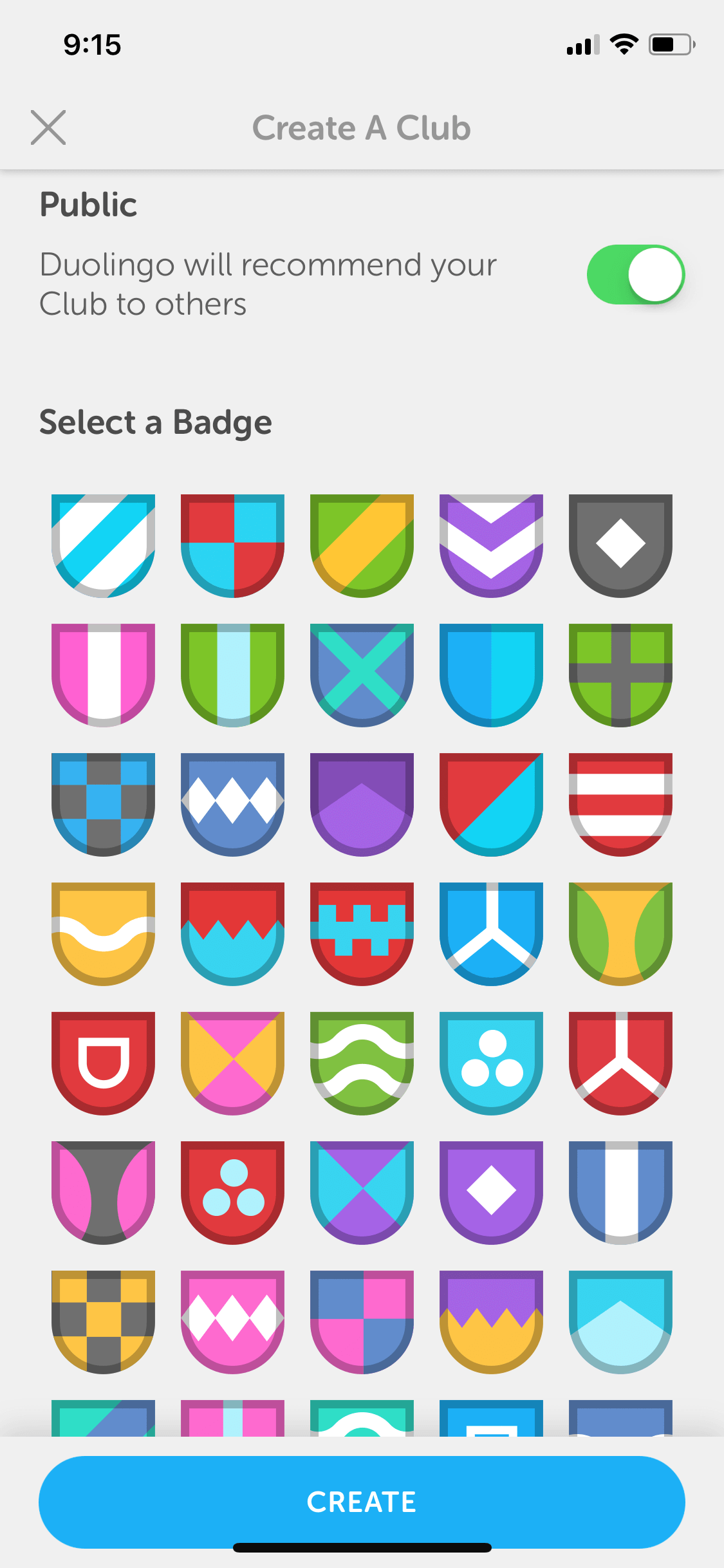Pick the red and white striped badge
This screenshot has height=1568, width=724.
(x=620, y=805)
